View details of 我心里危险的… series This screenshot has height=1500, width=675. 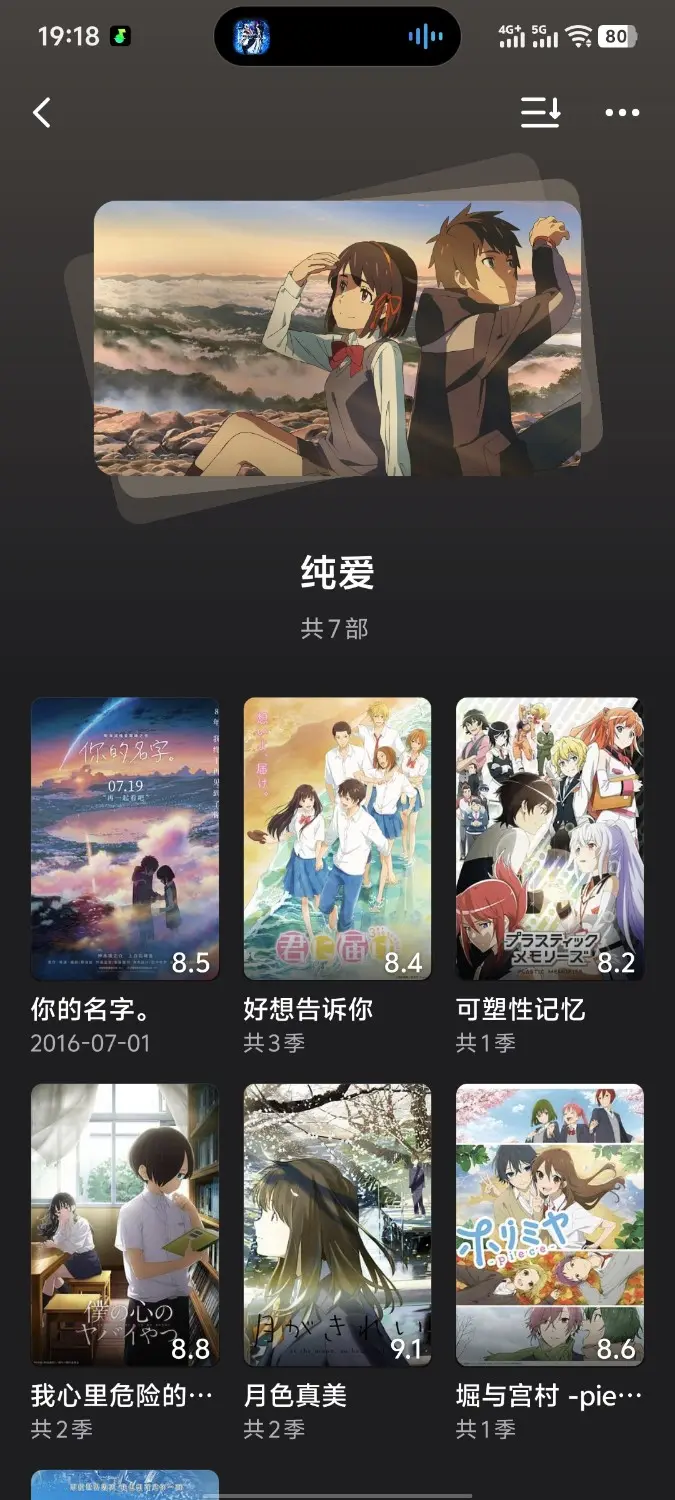point(125,1225)
